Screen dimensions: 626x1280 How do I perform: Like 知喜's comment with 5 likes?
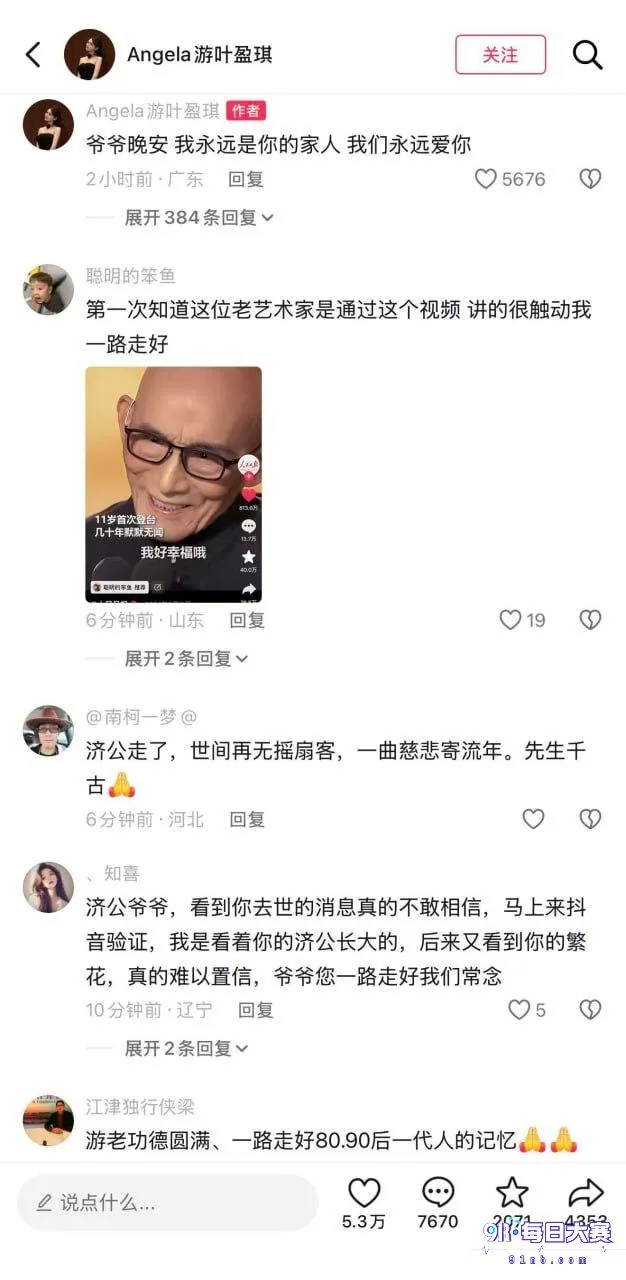pos(519,1010)
